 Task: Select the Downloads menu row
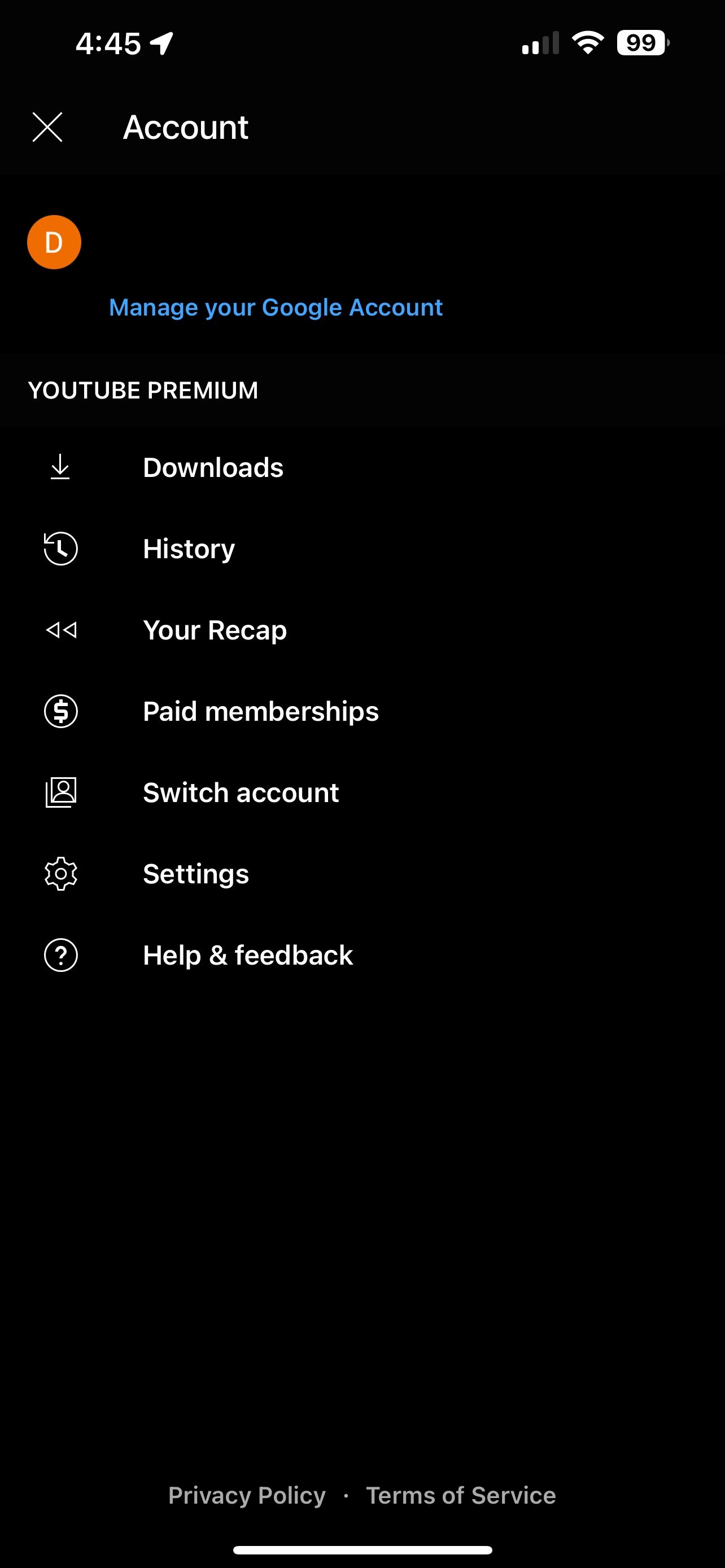tap(212, 467)
